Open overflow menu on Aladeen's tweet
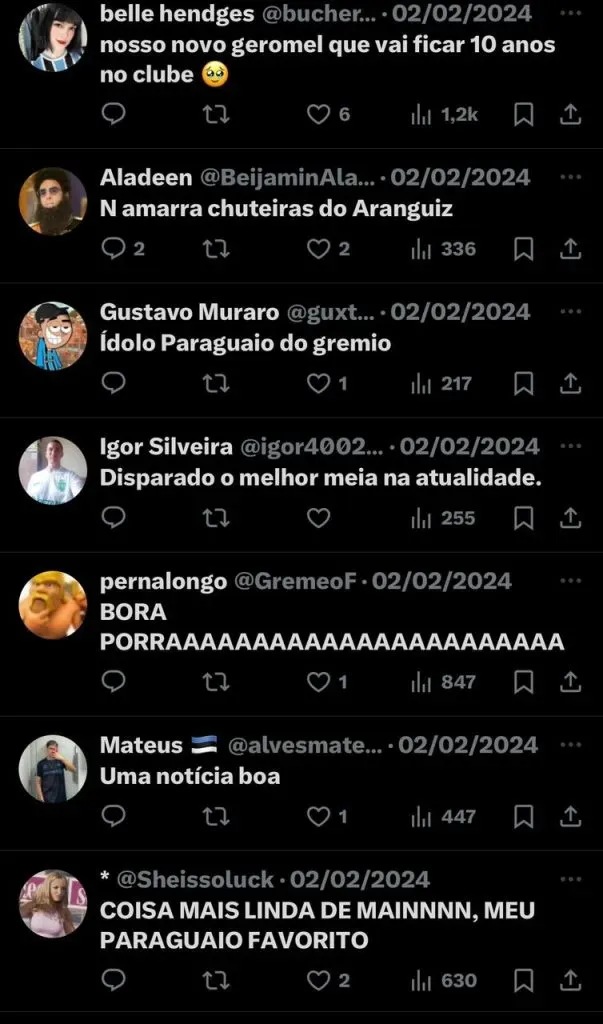Screen dimensions: 603x1024 [x=571, y=177]
